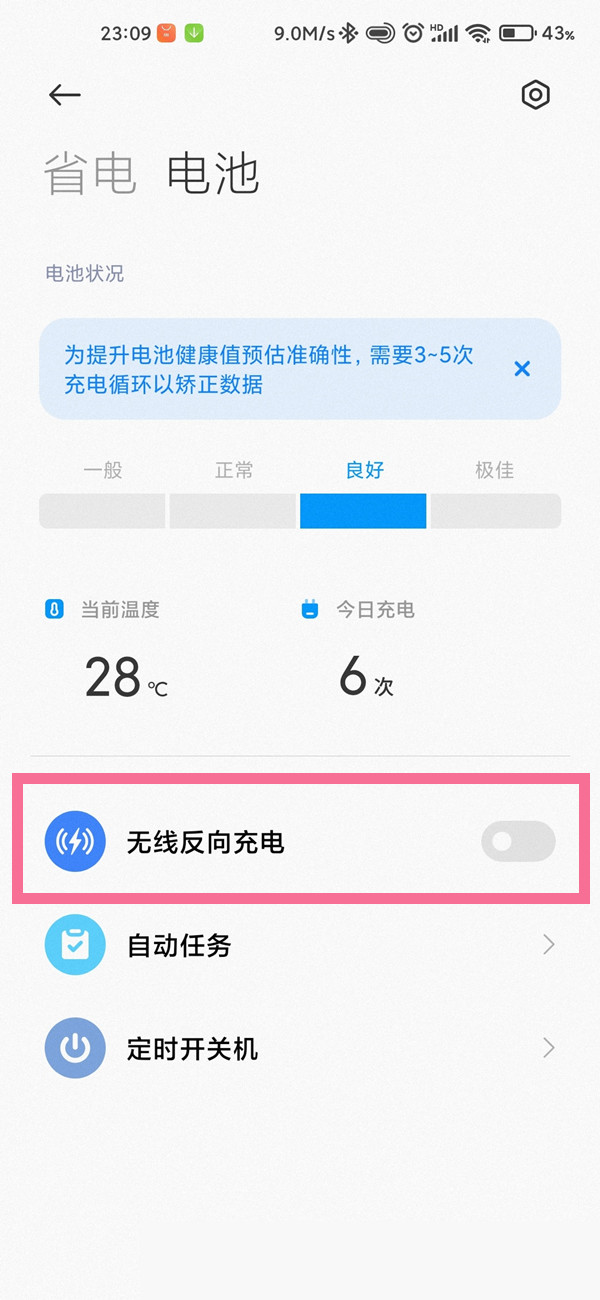Enable the 无线反向充电 switch
This screenshot has width=600, height=1300.
coord(517,842)
